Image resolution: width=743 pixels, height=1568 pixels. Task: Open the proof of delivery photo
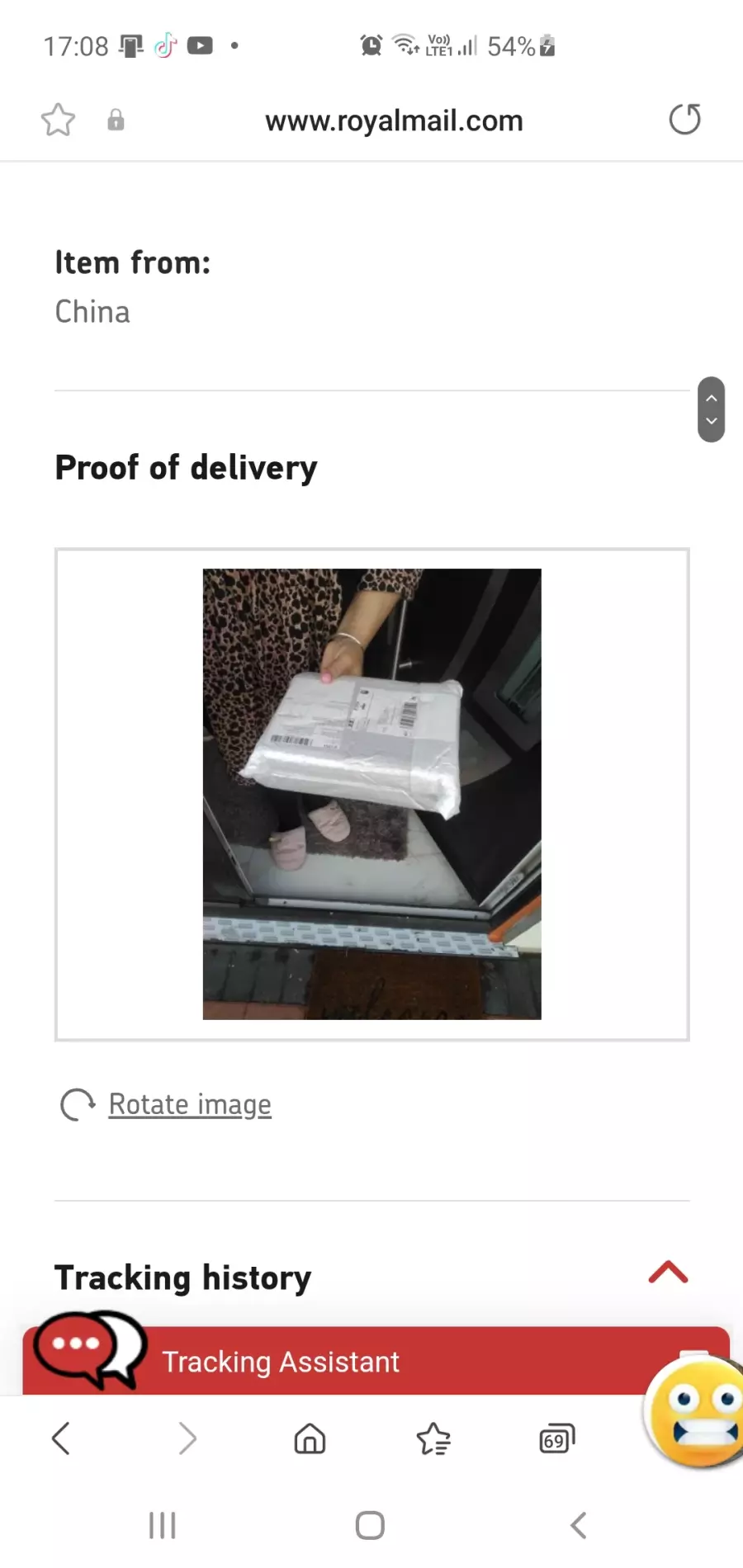(371, 794)
